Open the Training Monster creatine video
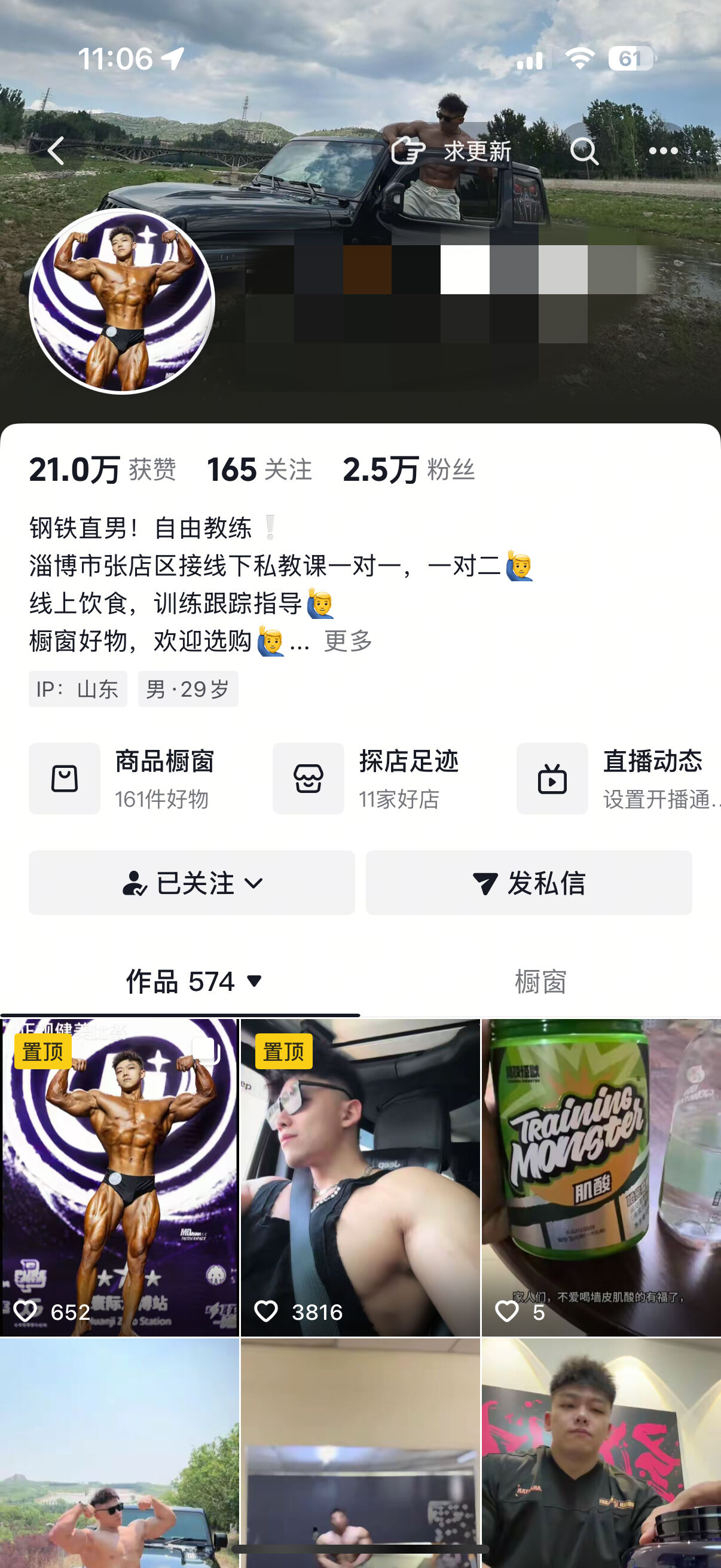Screen dimensions: 721x1568 pyautogui.click(x=601, y=1178)
